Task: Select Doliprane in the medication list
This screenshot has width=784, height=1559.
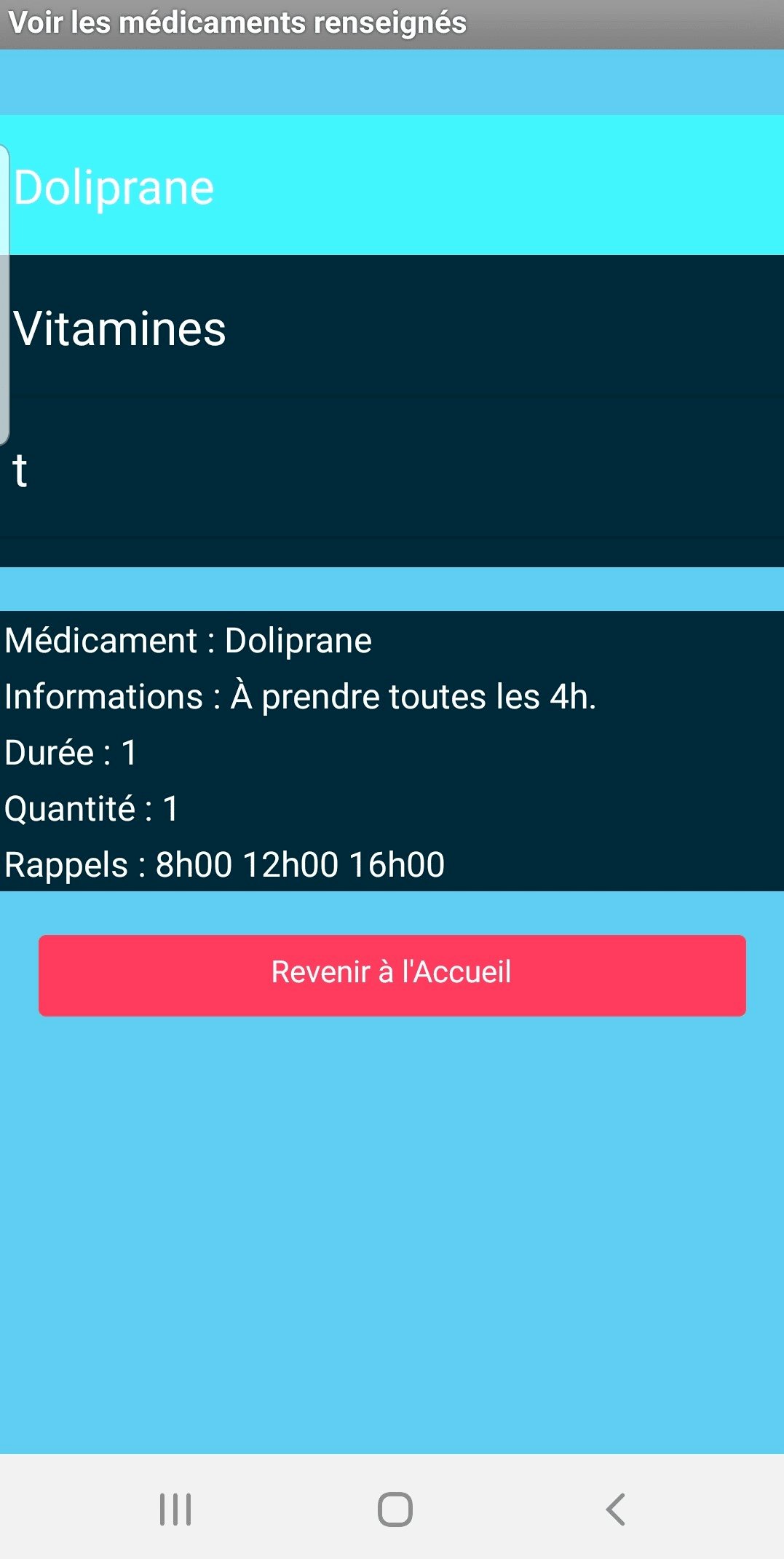Action: (392, 186)
